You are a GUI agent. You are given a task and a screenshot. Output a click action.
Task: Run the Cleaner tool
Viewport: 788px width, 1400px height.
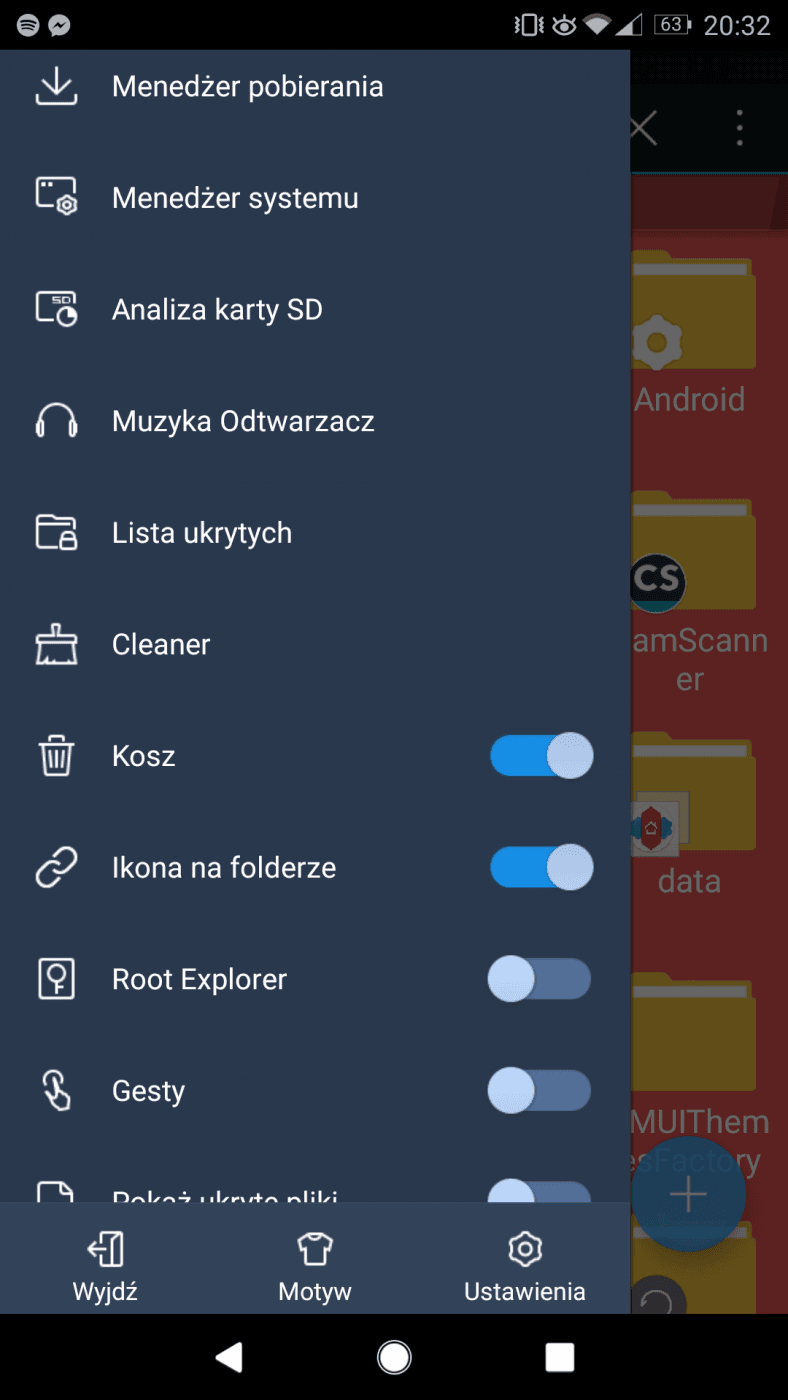161,644
